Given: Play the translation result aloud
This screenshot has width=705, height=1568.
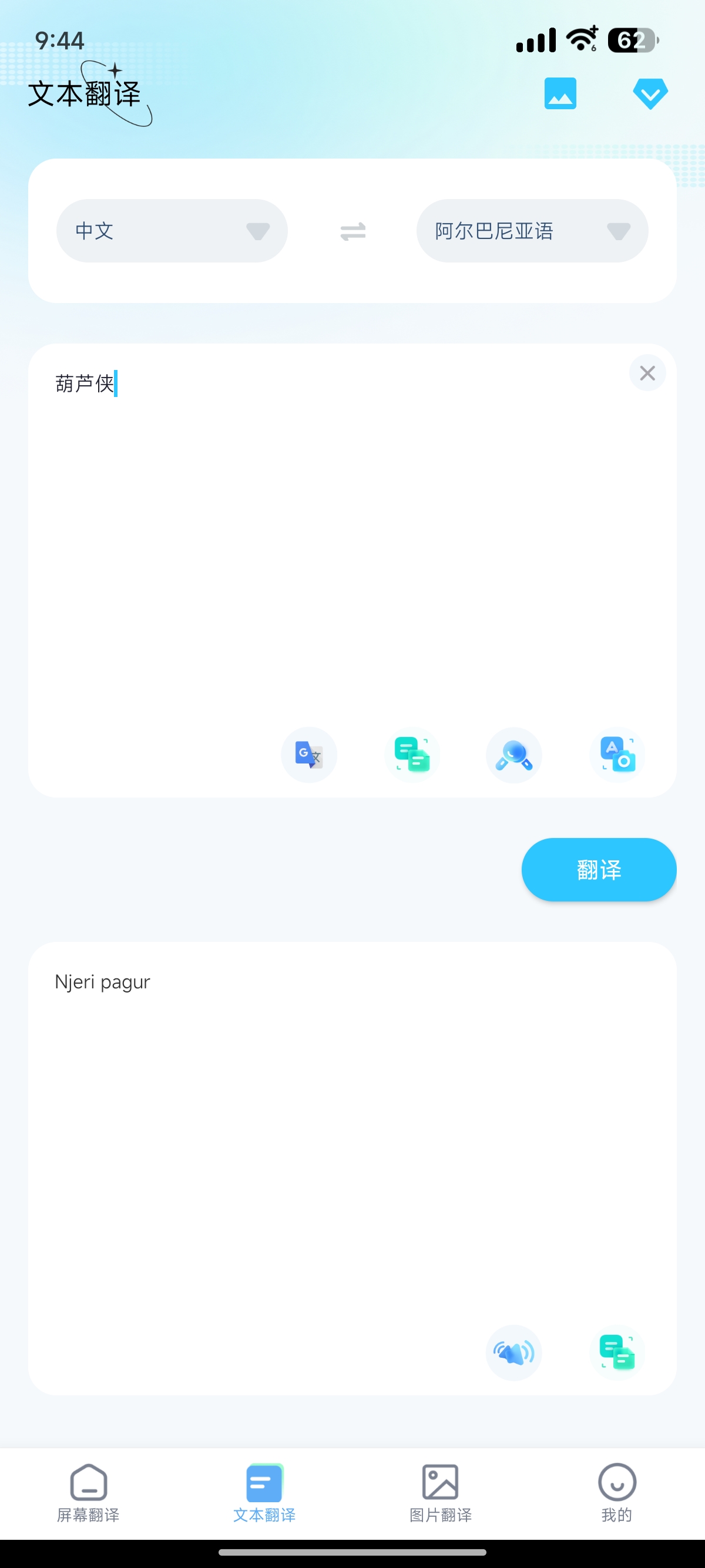Looking at the screenshot, I should (x=514, y=1352).
